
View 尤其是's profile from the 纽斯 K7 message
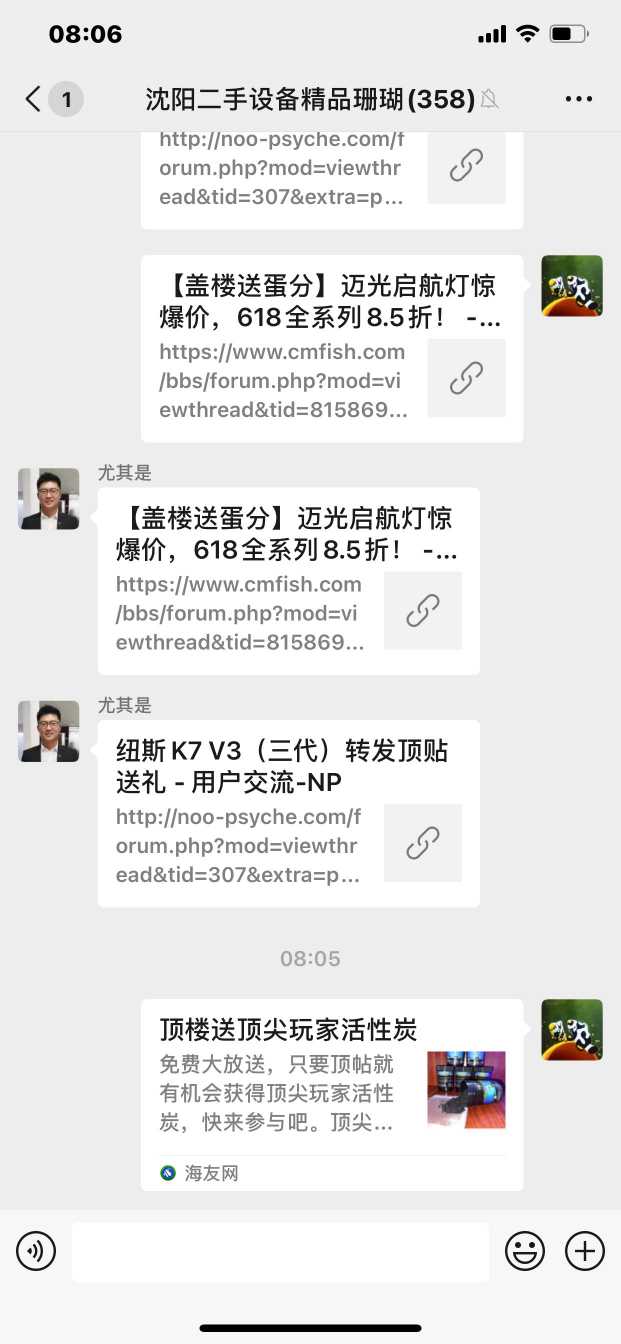coord(48,731)
